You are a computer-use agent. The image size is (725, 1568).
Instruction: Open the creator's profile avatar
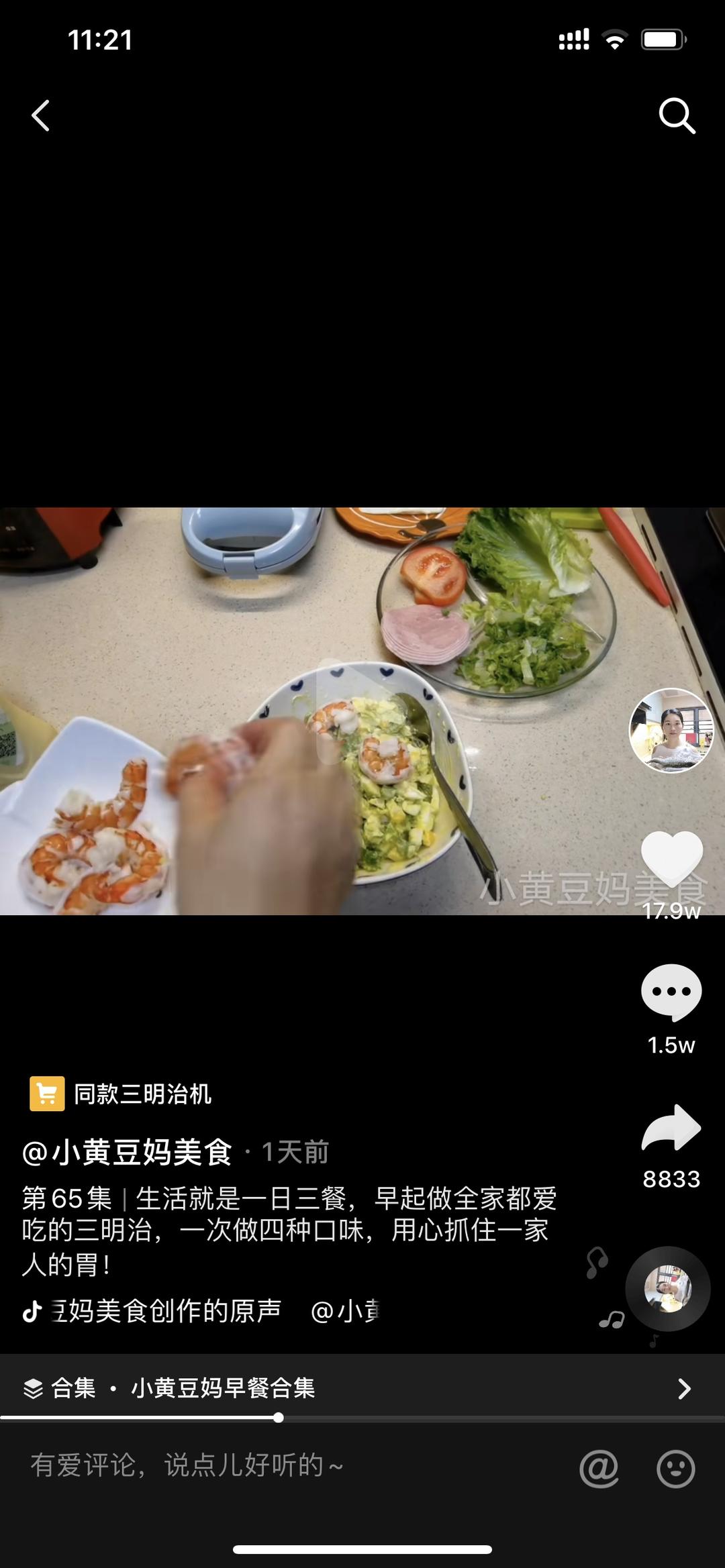click(671, 731)
